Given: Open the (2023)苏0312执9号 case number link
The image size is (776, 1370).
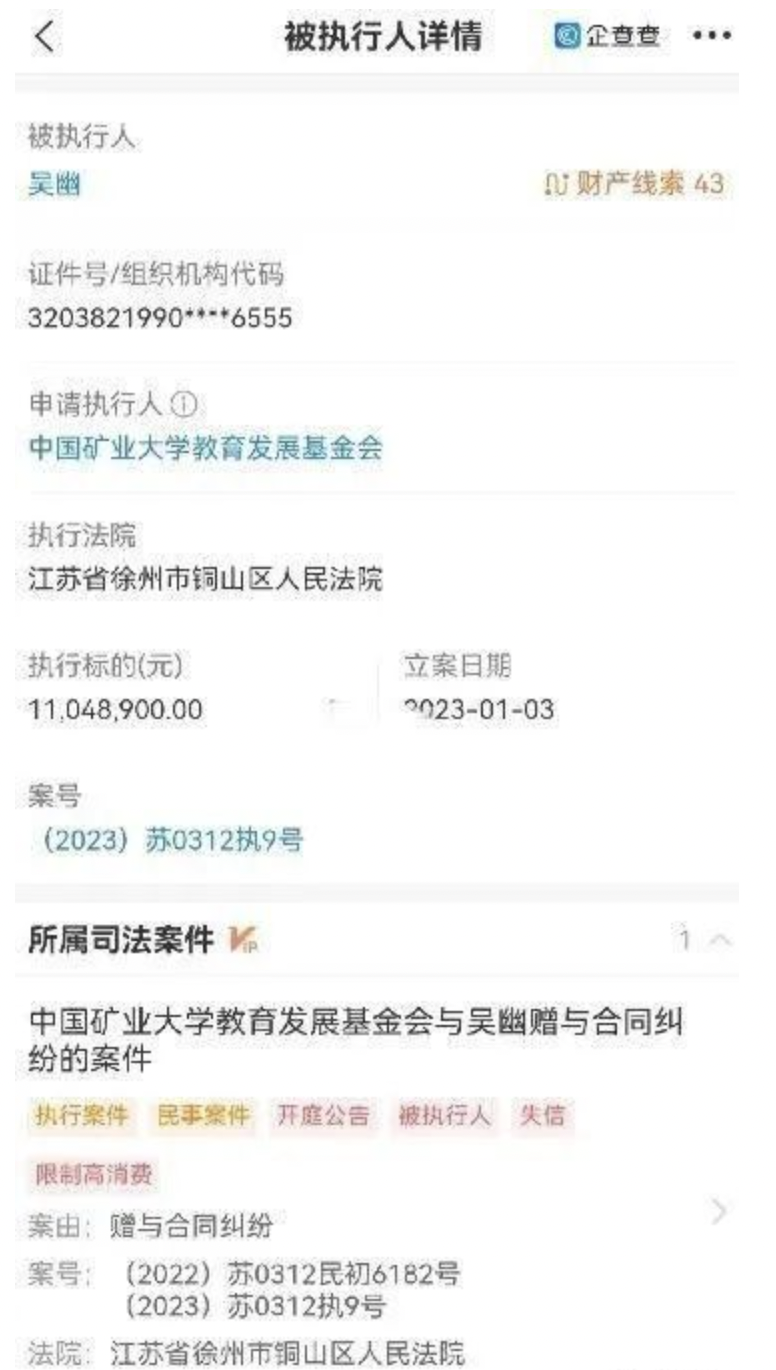Looking at the screenshot, I should click(x=167, y=841).
